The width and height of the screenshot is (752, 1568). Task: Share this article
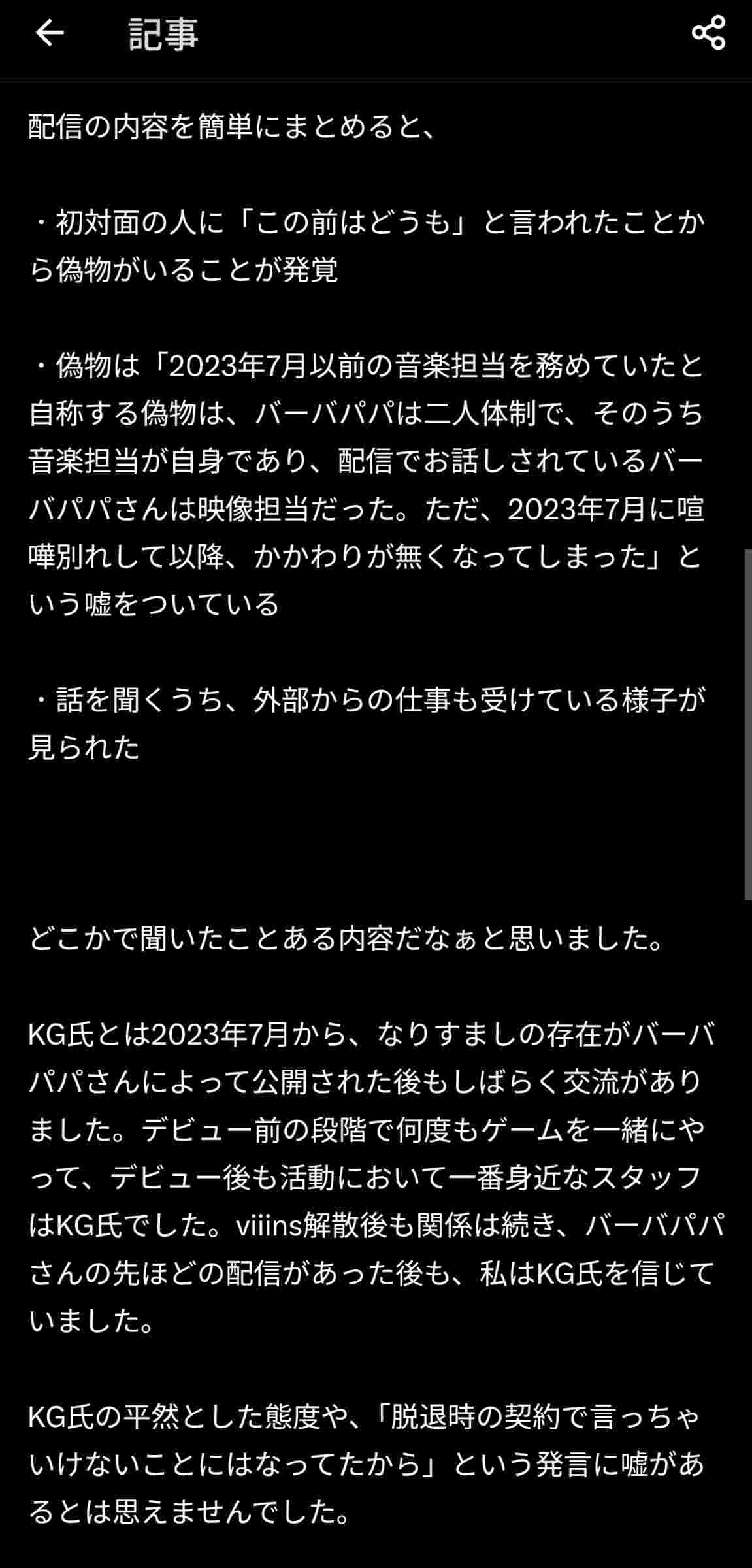coord(708,33)
